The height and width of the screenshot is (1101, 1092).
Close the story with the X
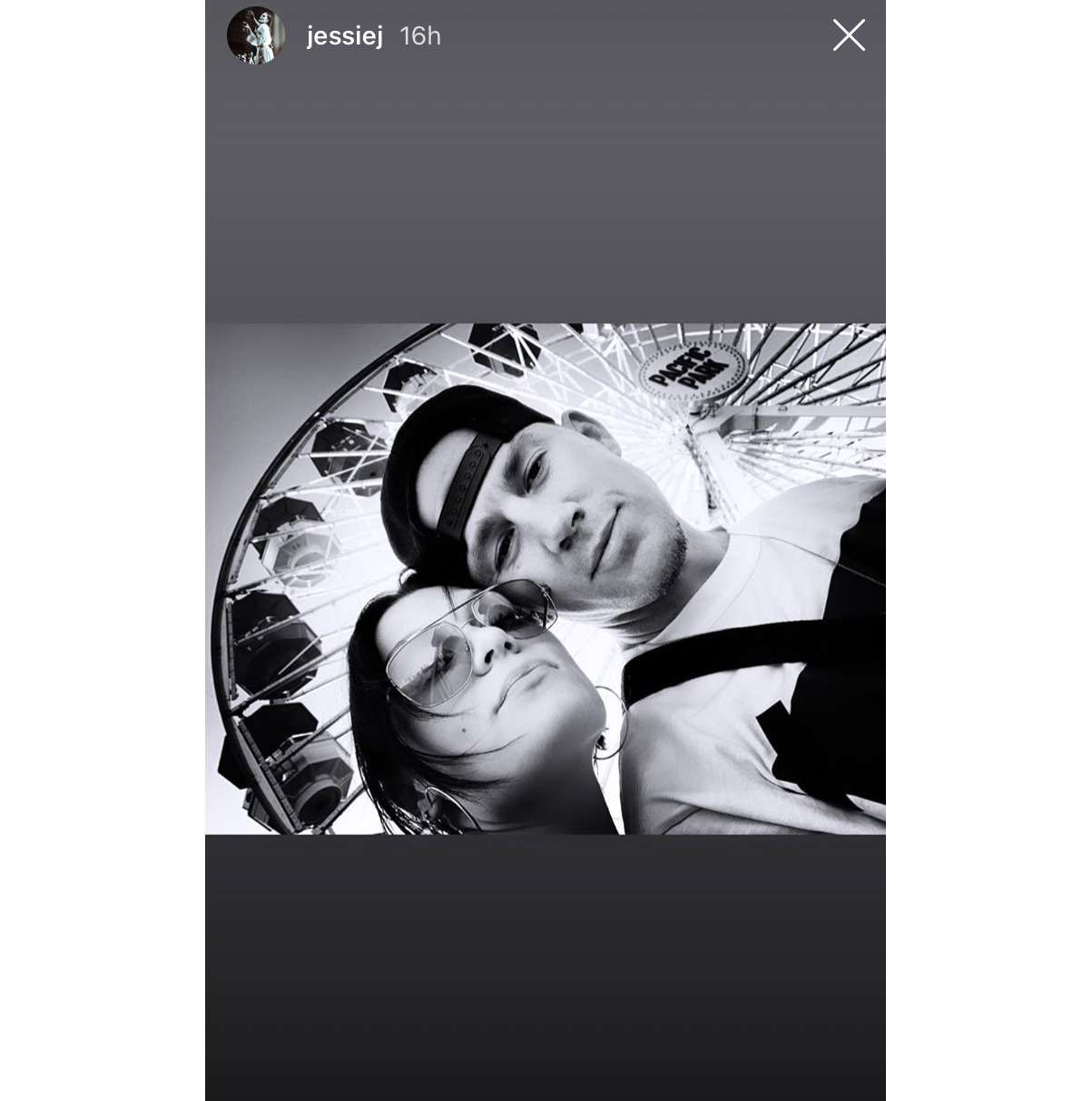click(x=849, y=35)
